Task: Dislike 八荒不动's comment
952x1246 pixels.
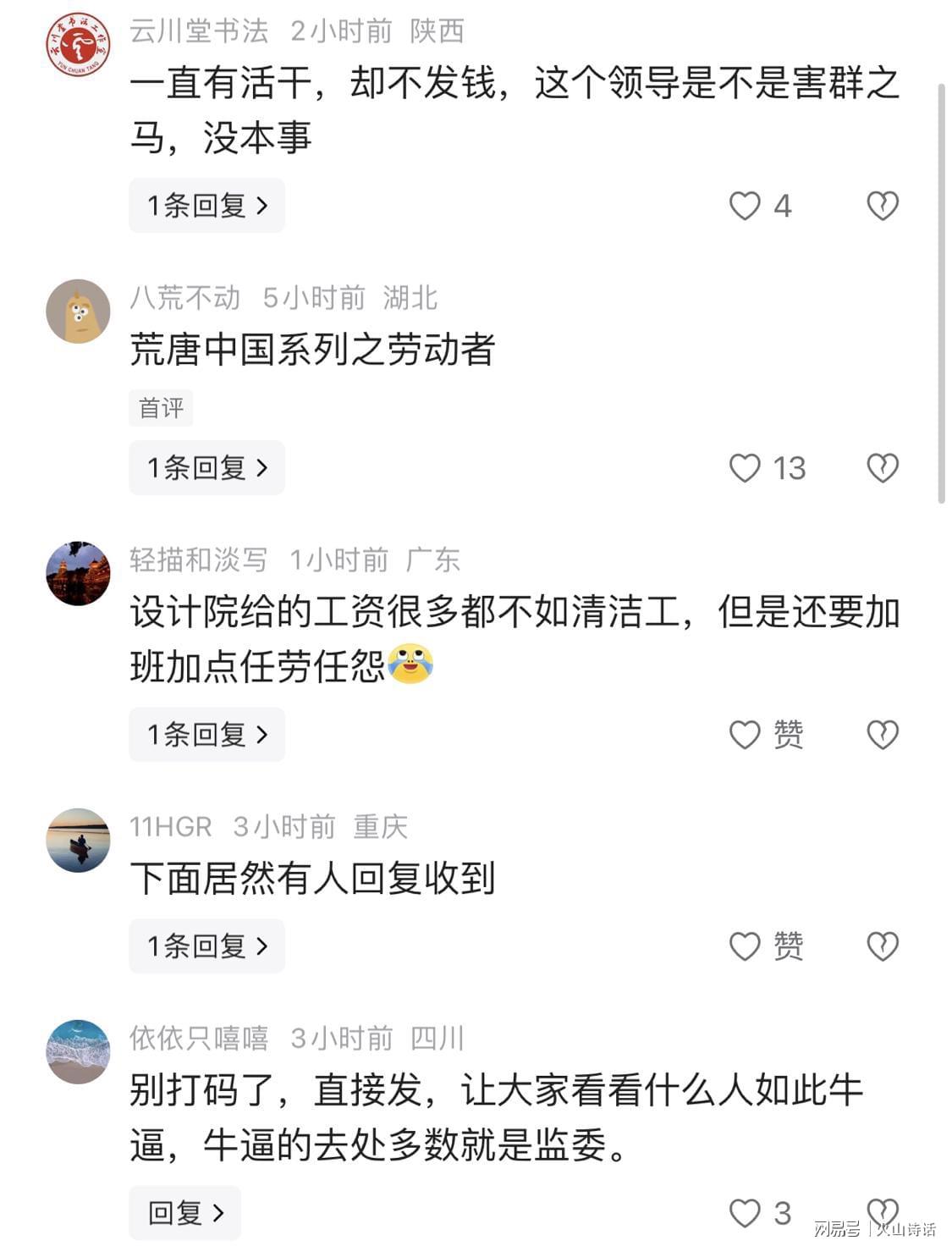Action: (882, 468)
